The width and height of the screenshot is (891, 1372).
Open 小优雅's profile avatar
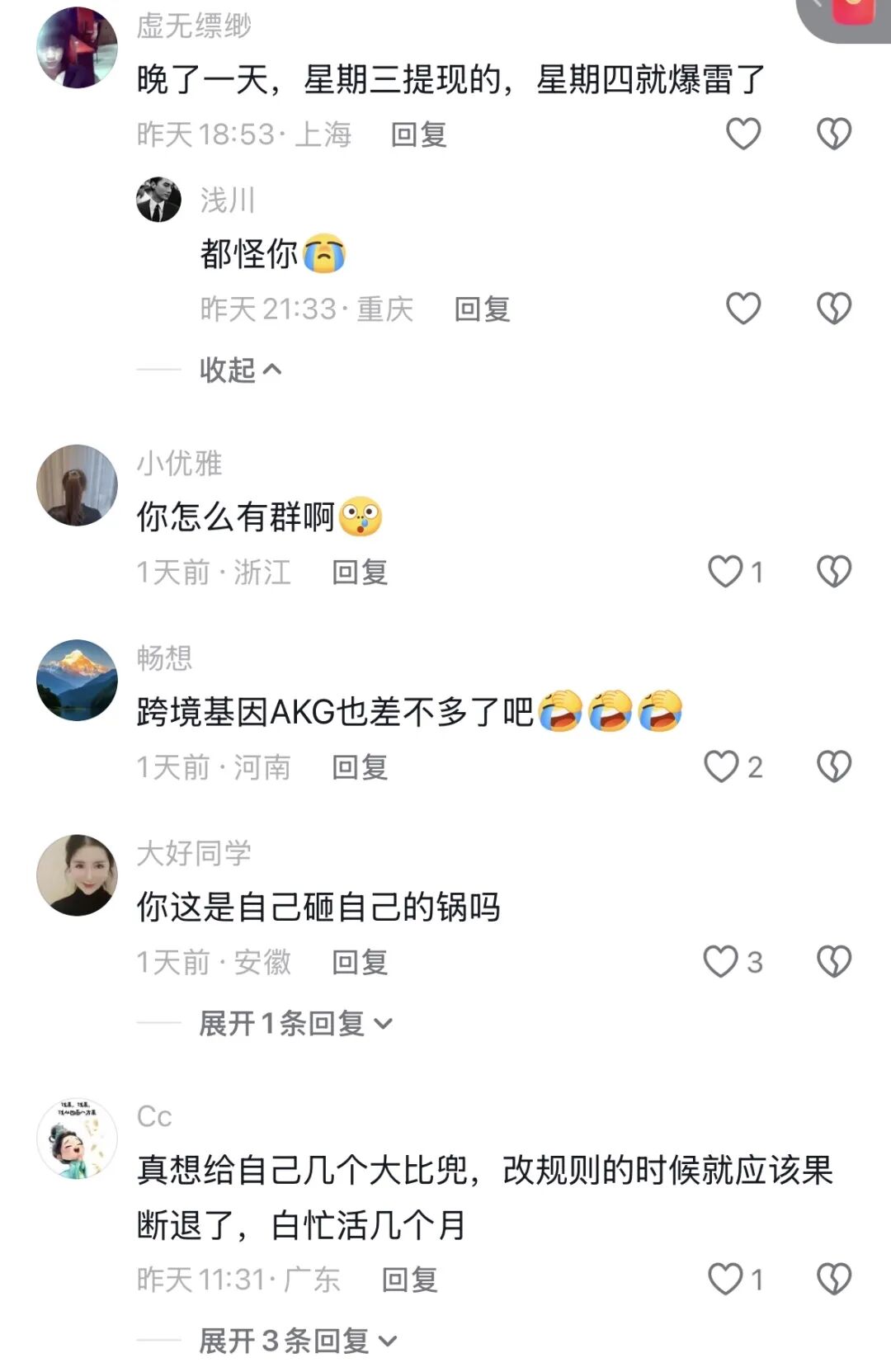77,485
